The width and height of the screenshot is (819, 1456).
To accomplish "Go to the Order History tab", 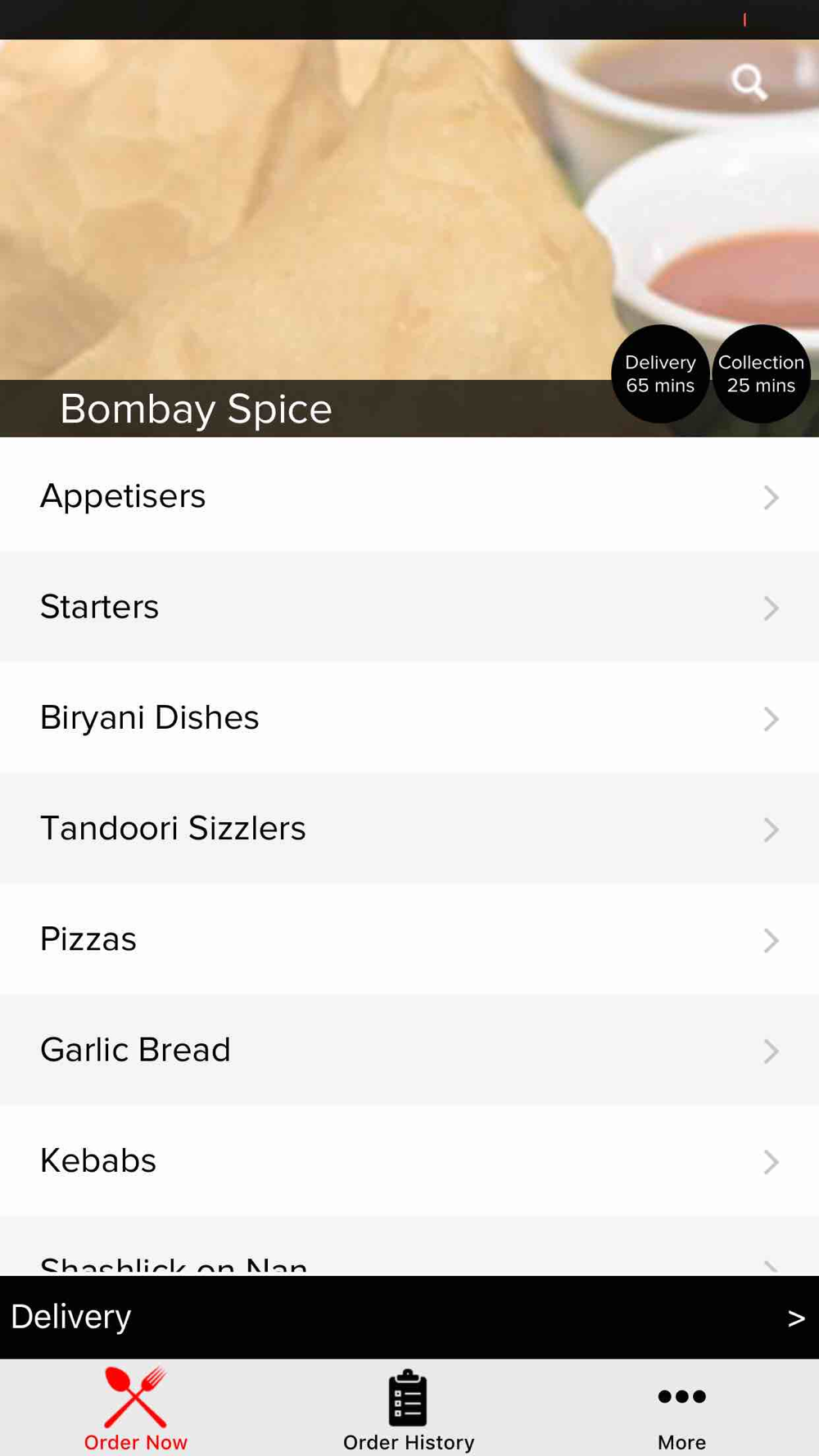I will tap(409, 1409).
